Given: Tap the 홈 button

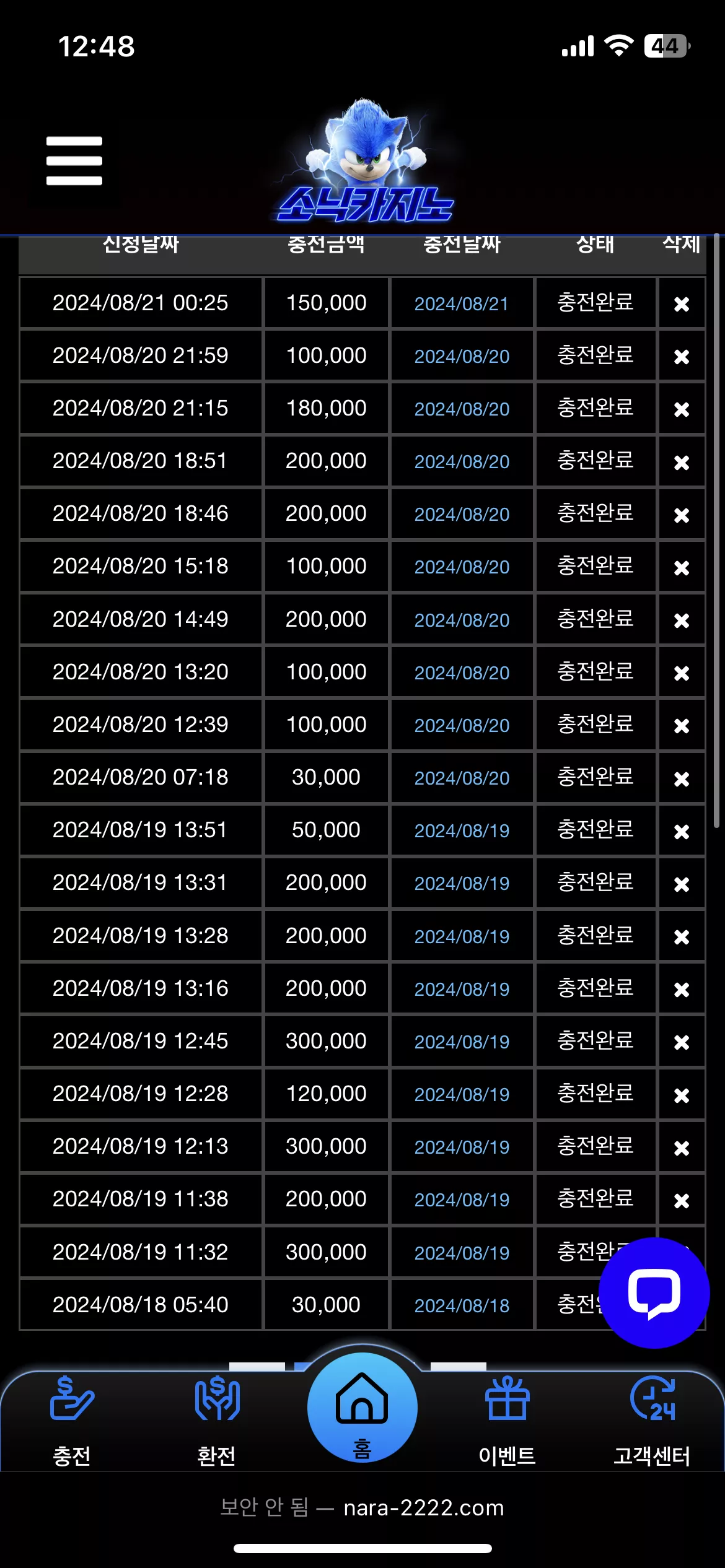Looking at the screenshot, I should (x=362, y=1408).
